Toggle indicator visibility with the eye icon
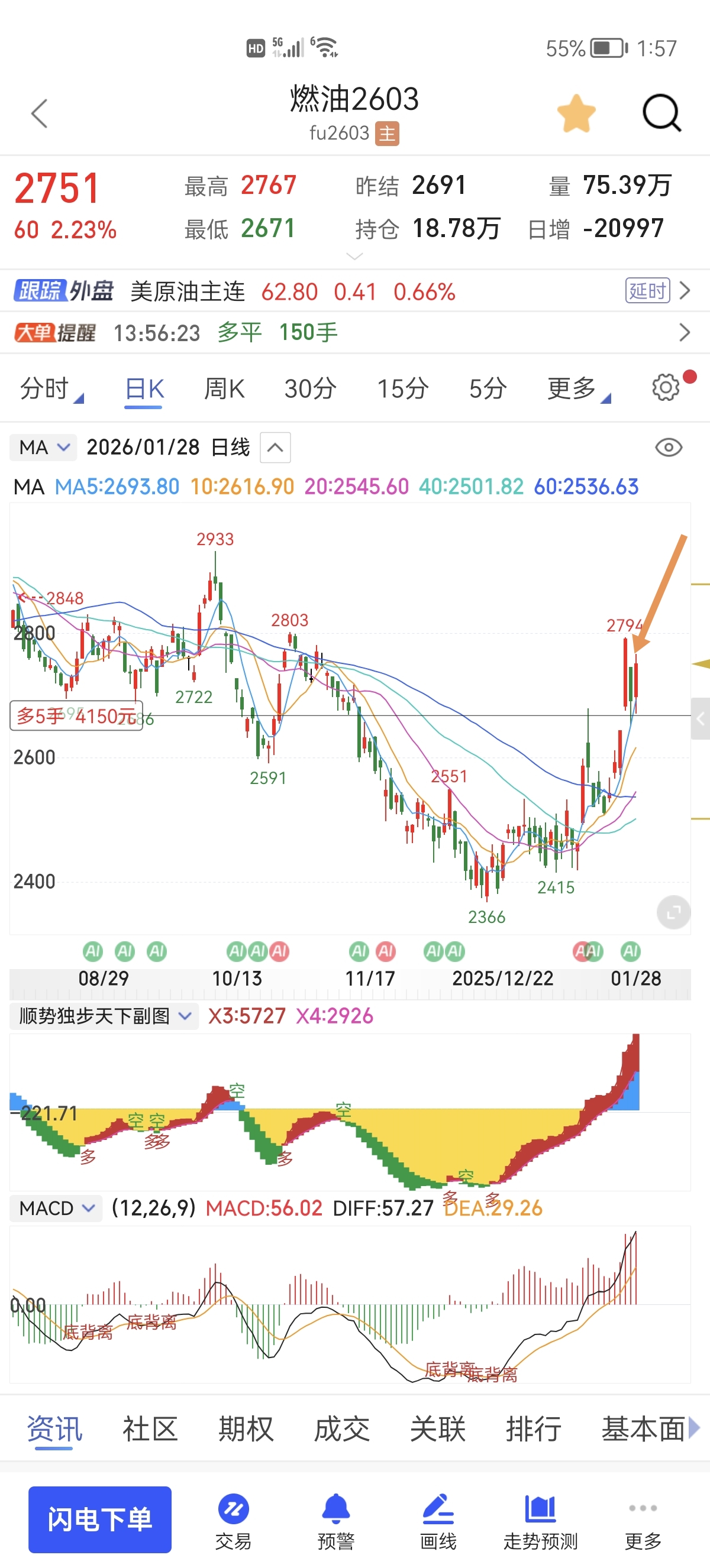This screenshot has width=710, height=1568. [668, 448]
